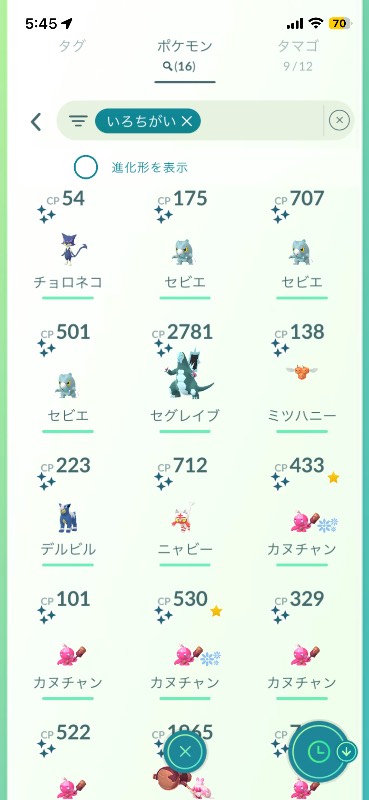The height and width of the screenshot is (800, 369).
Task: Clear the search field with X
Action: (x=339, y=120)
